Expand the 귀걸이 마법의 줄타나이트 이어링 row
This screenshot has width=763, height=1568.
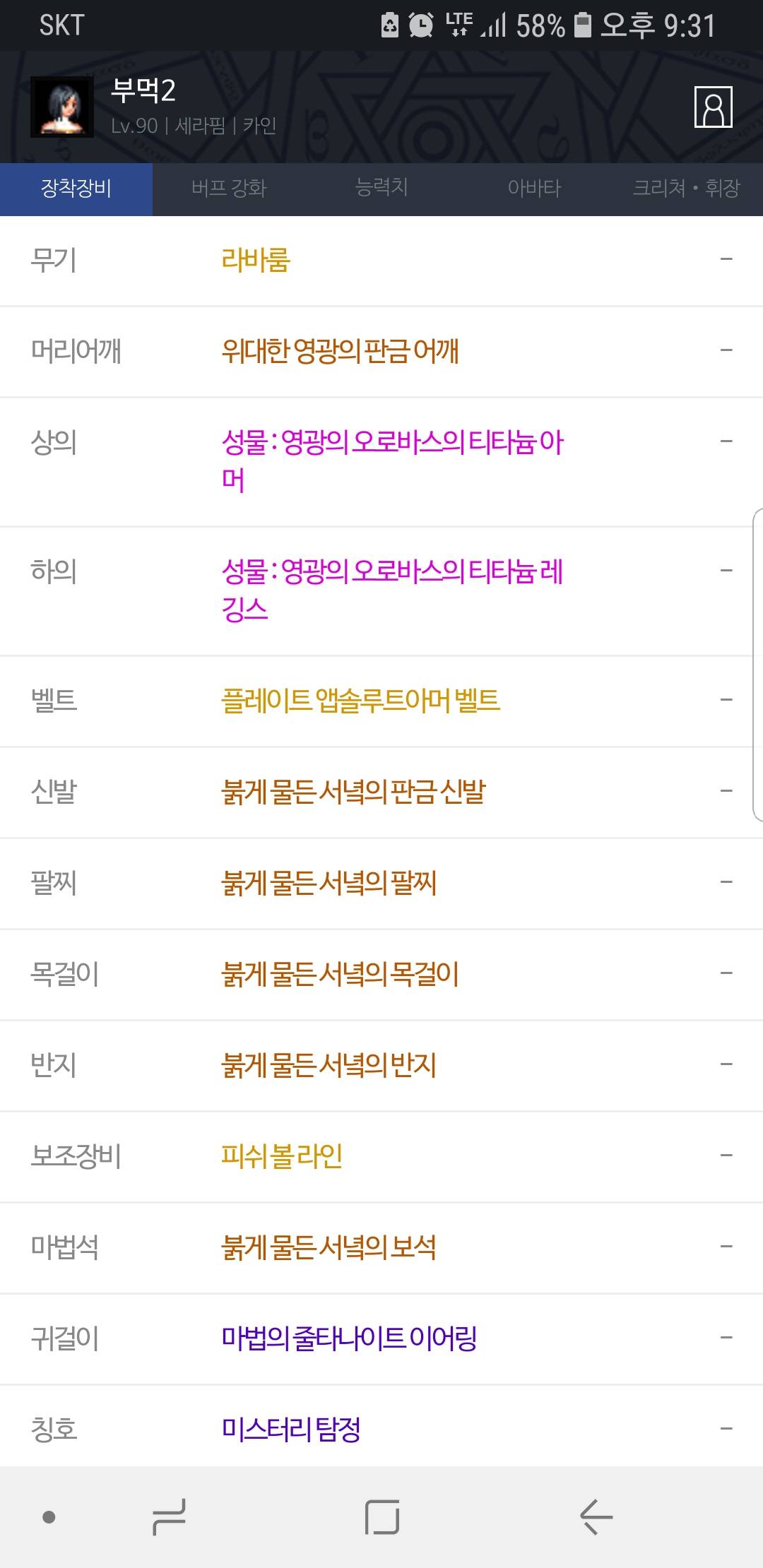tap(726, 1338)
